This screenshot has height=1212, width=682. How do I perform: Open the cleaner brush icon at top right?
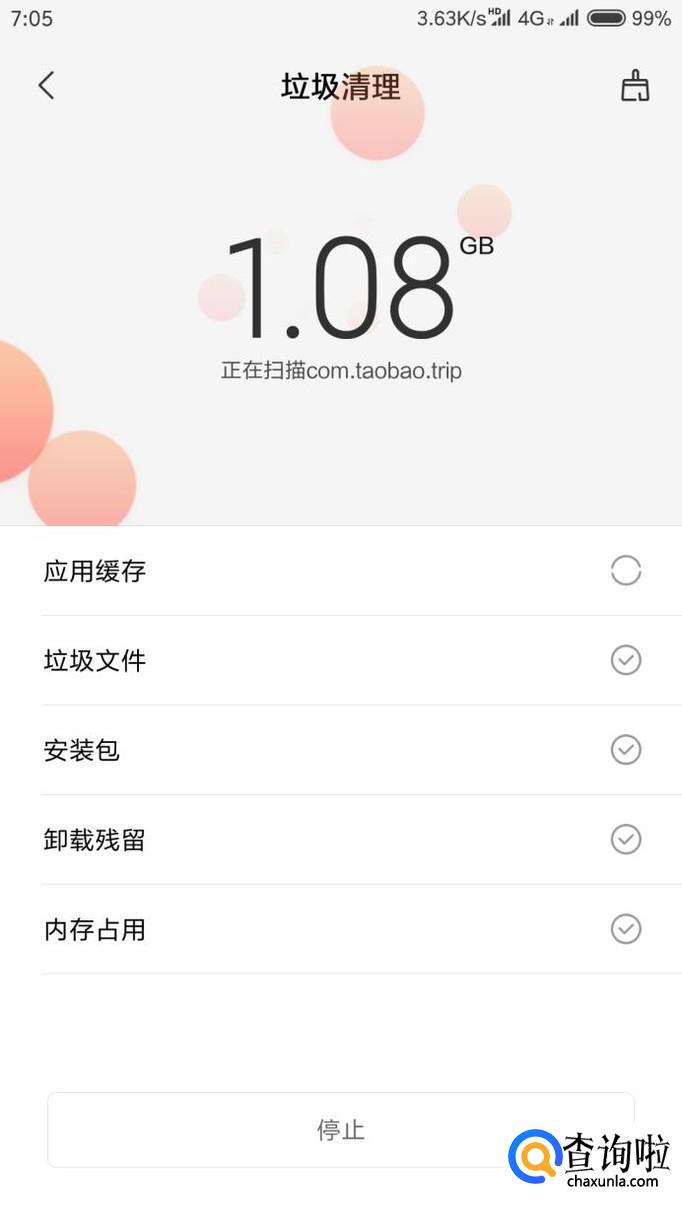tap(635, 87)
